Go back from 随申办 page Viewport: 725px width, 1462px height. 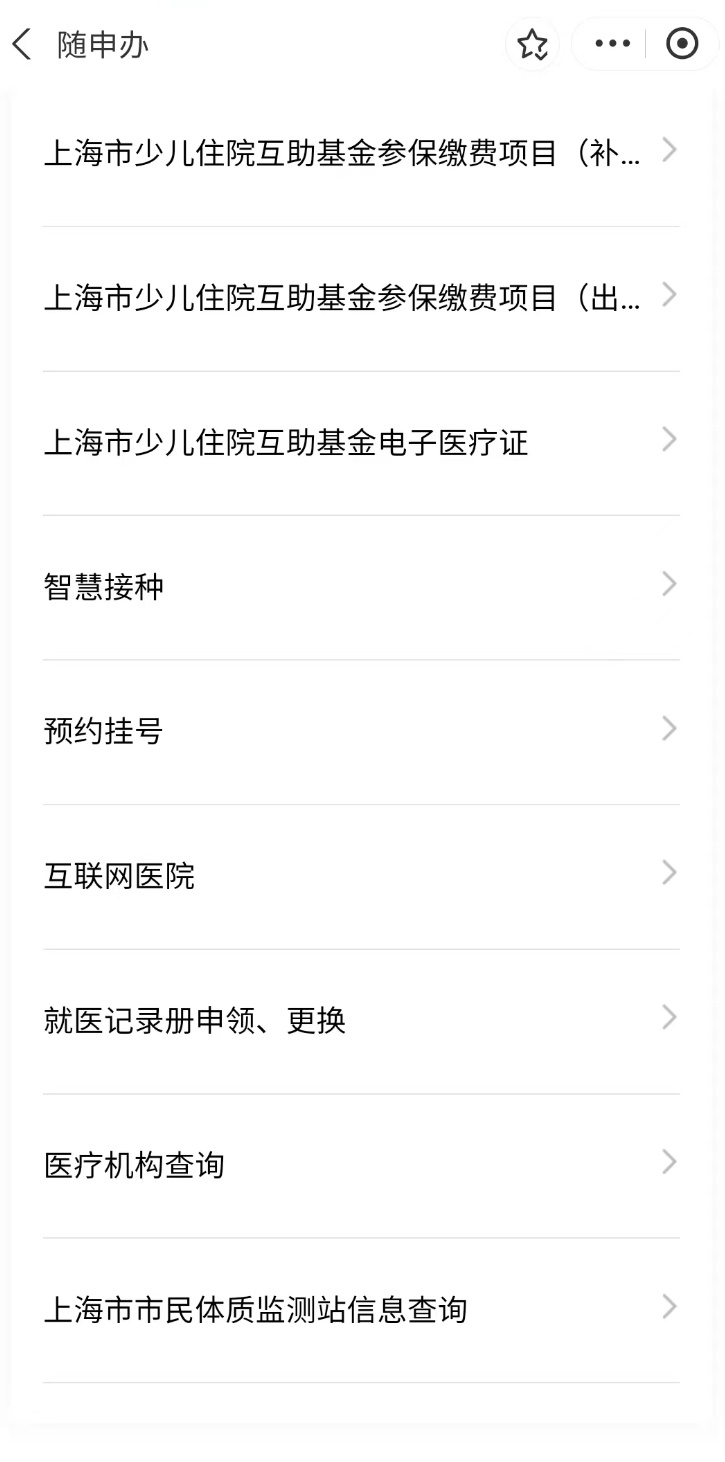point(22,44)
